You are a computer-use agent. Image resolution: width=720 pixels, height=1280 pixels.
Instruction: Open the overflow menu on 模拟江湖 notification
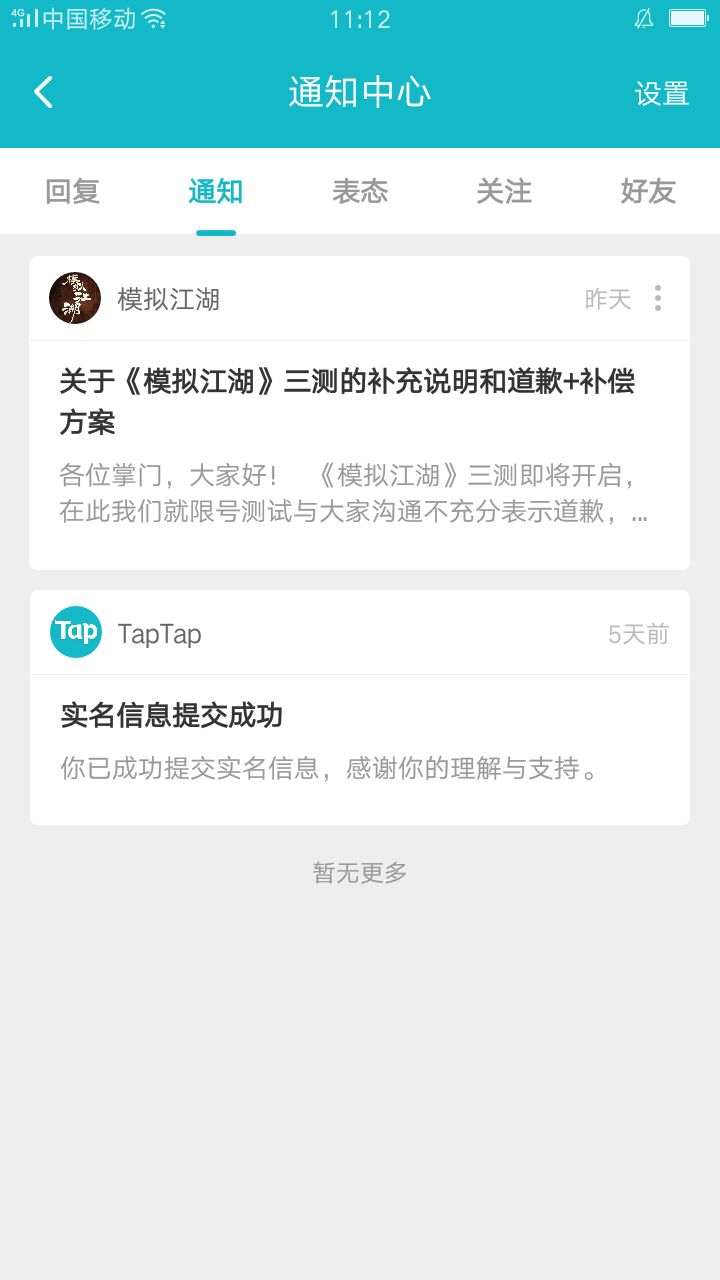[x=658, y=298]
